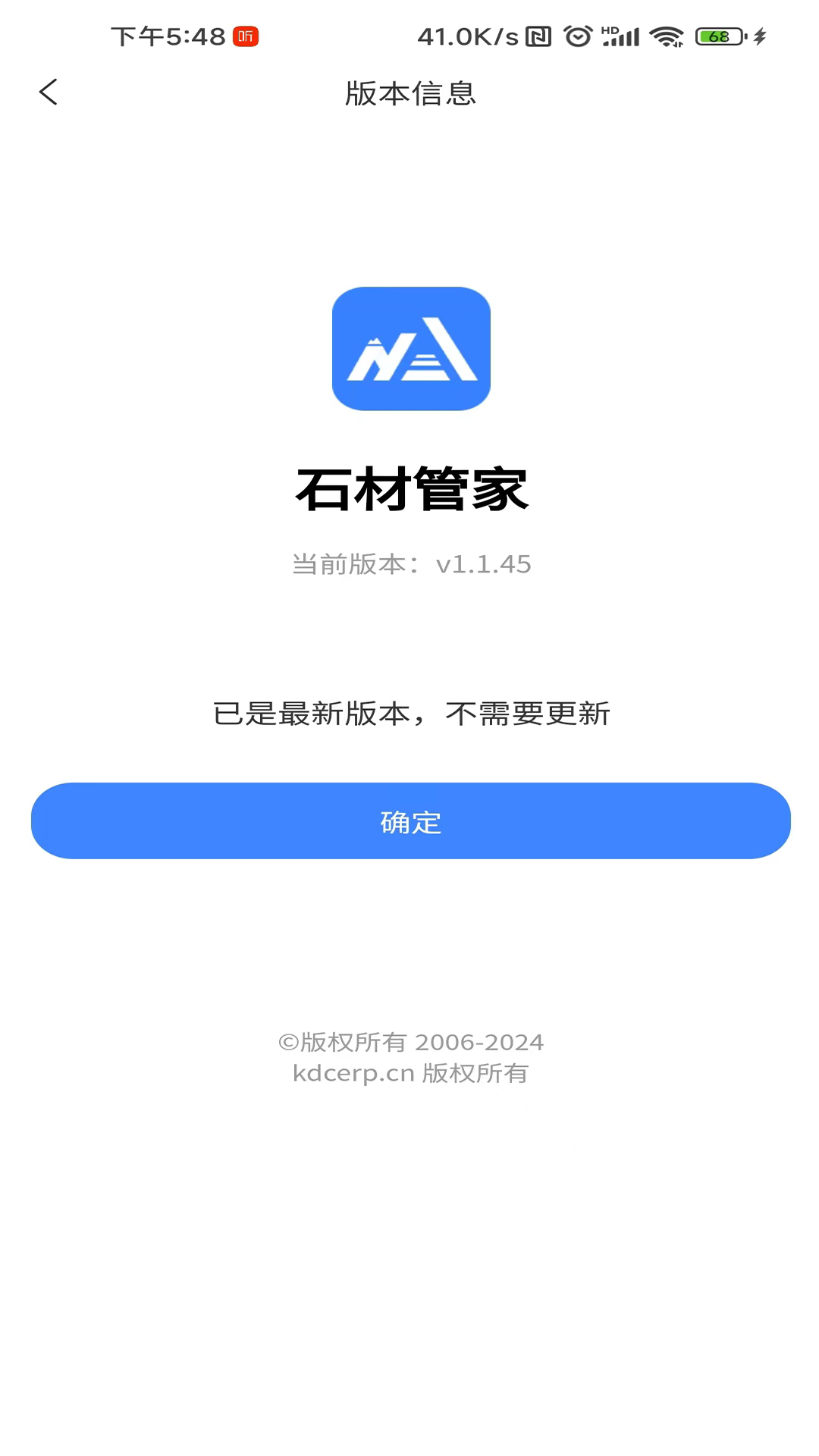Viewport: 819px width, 1456px height.
Task: Tap the 石材管家 app logo icon
Action: pos(410,348)
